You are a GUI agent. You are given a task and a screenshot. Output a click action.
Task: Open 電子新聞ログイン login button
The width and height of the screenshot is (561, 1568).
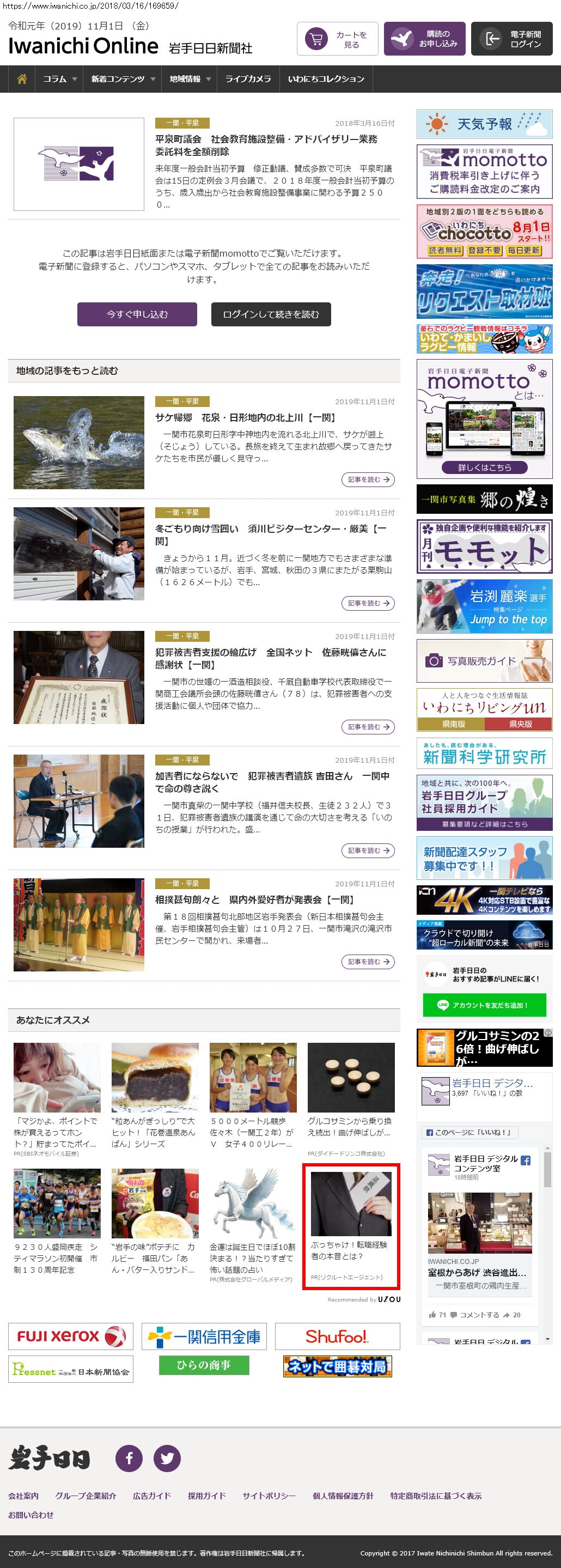[x=511, y=39]
